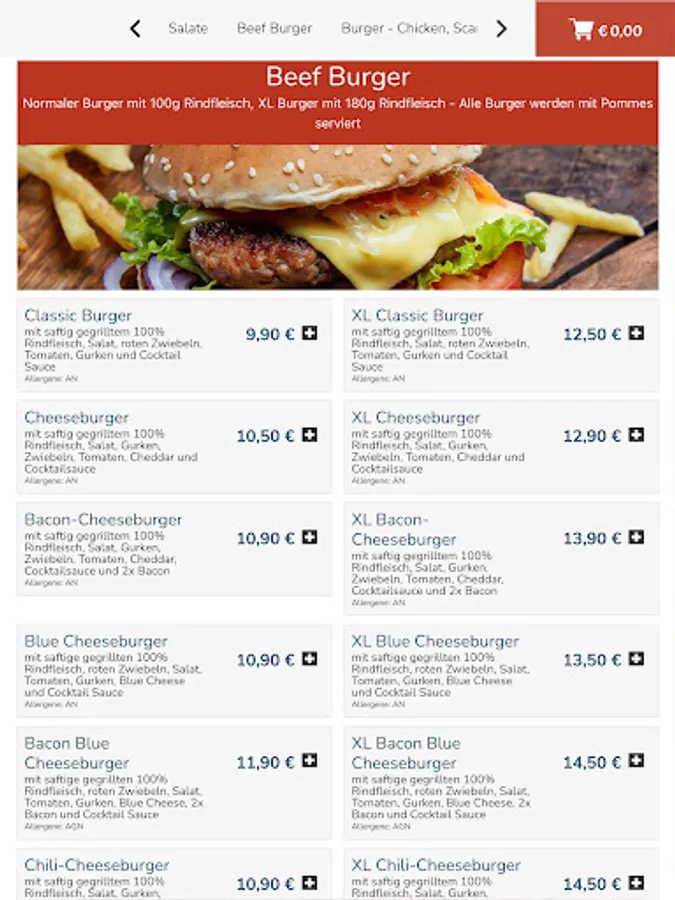Add the 10,90 € Blue Cheeseburger to cart
This screenshot has width=675, height=900.
point(310,659)
